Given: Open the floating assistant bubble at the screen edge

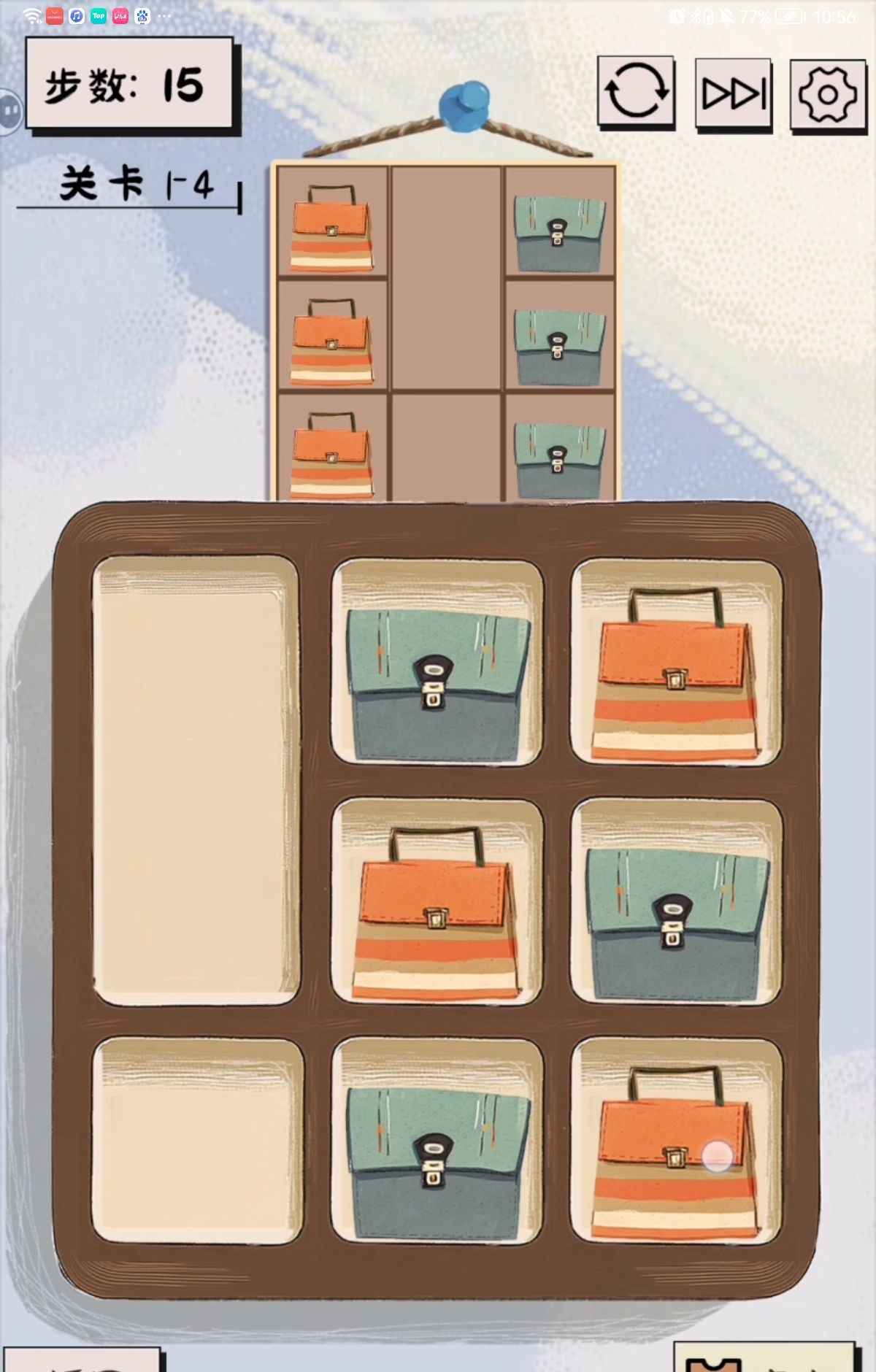Looking at the screenshot, I should tap(10, 112).
